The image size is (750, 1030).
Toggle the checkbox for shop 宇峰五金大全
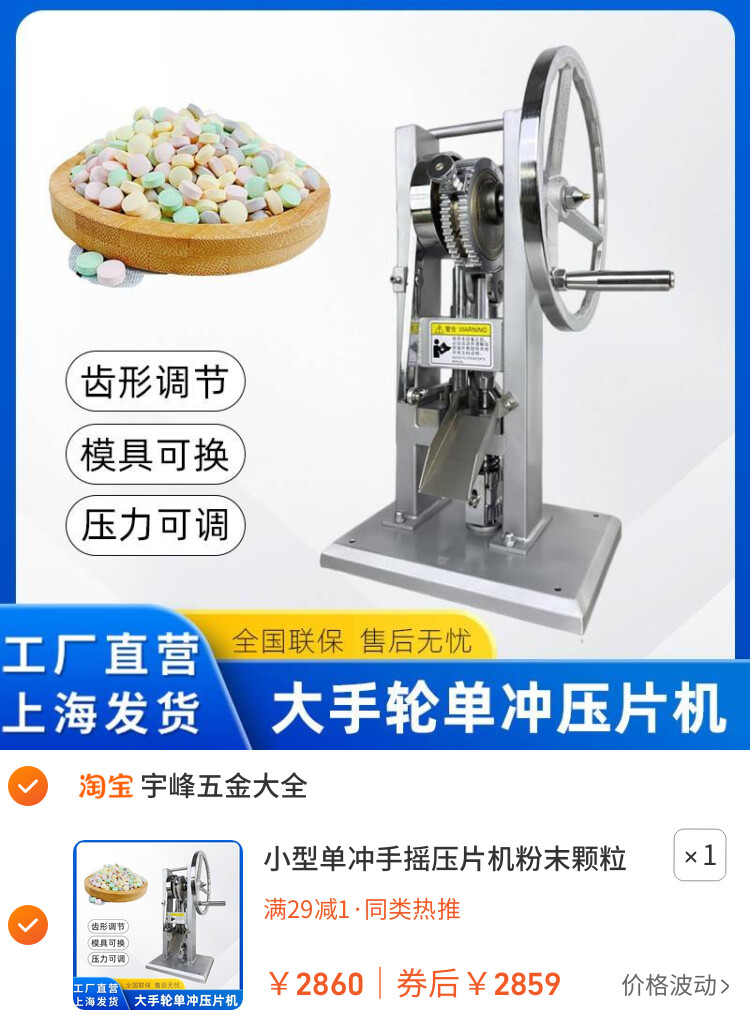pyautogui.click(x=28, y=786)
